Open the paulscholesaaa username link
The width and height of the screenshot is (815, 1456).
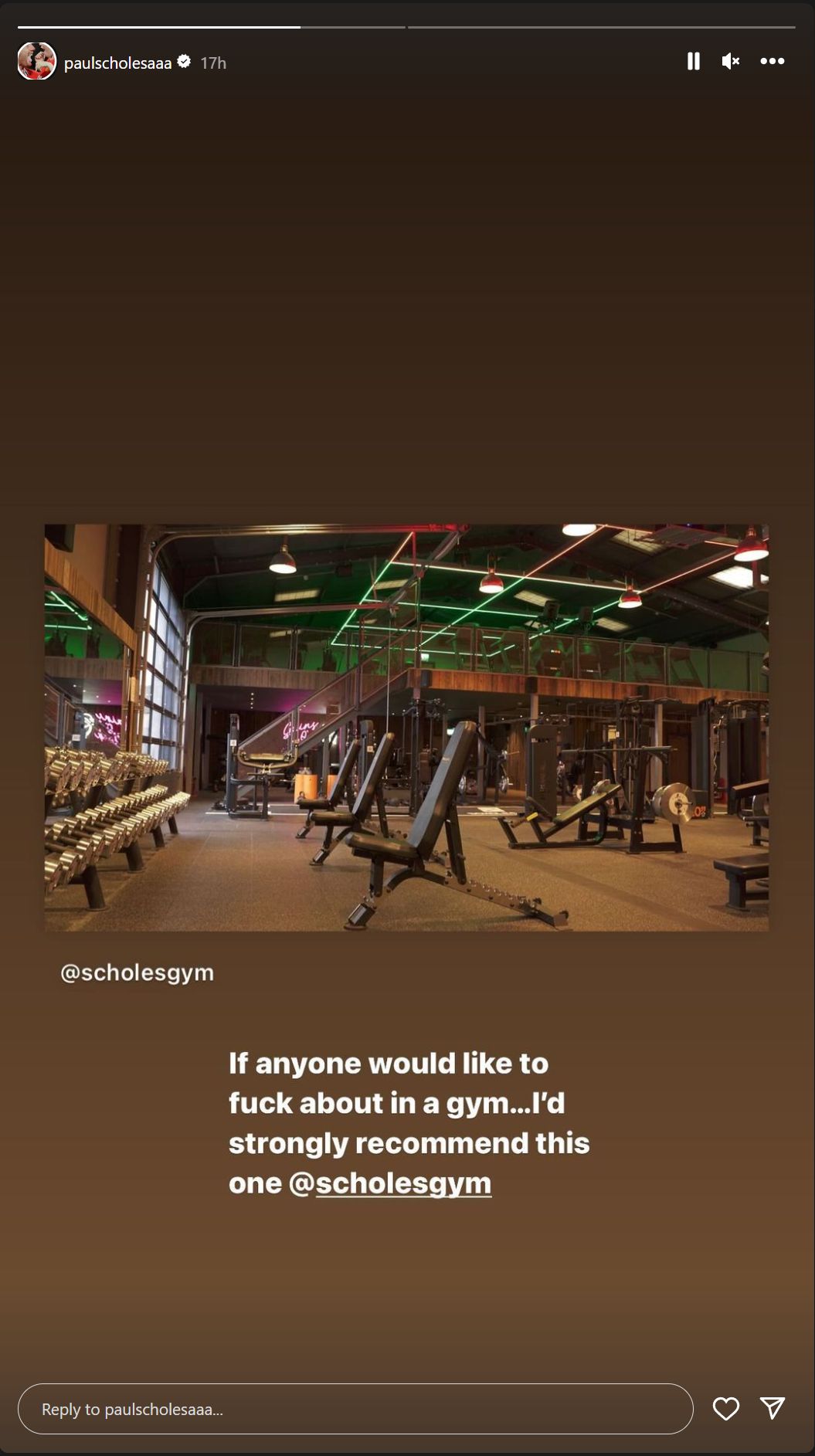[117, 63]
